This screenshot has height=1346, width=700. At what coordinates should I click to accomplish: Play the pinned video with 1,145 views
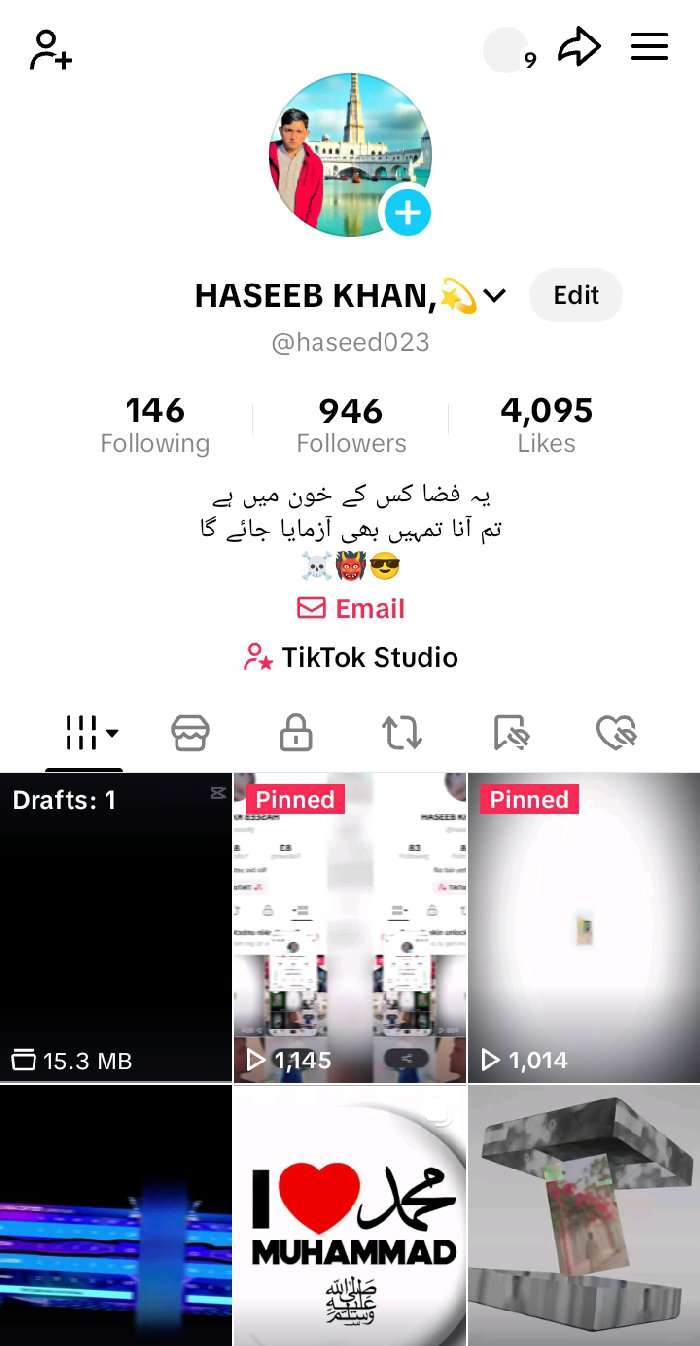pos(350,927)
